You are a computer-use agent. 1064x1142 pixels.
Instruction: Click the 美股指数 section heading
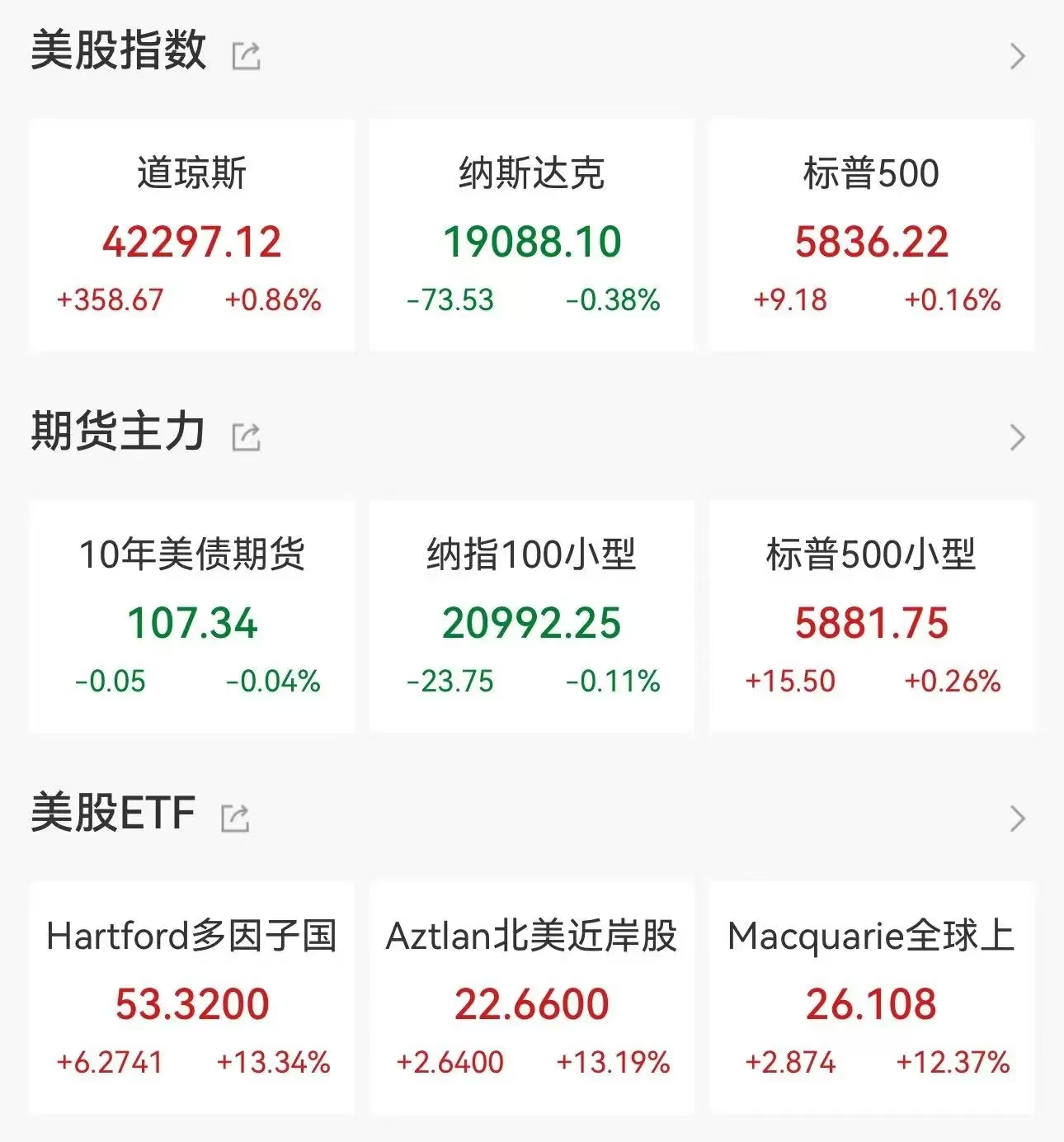[x=120, y=52]
